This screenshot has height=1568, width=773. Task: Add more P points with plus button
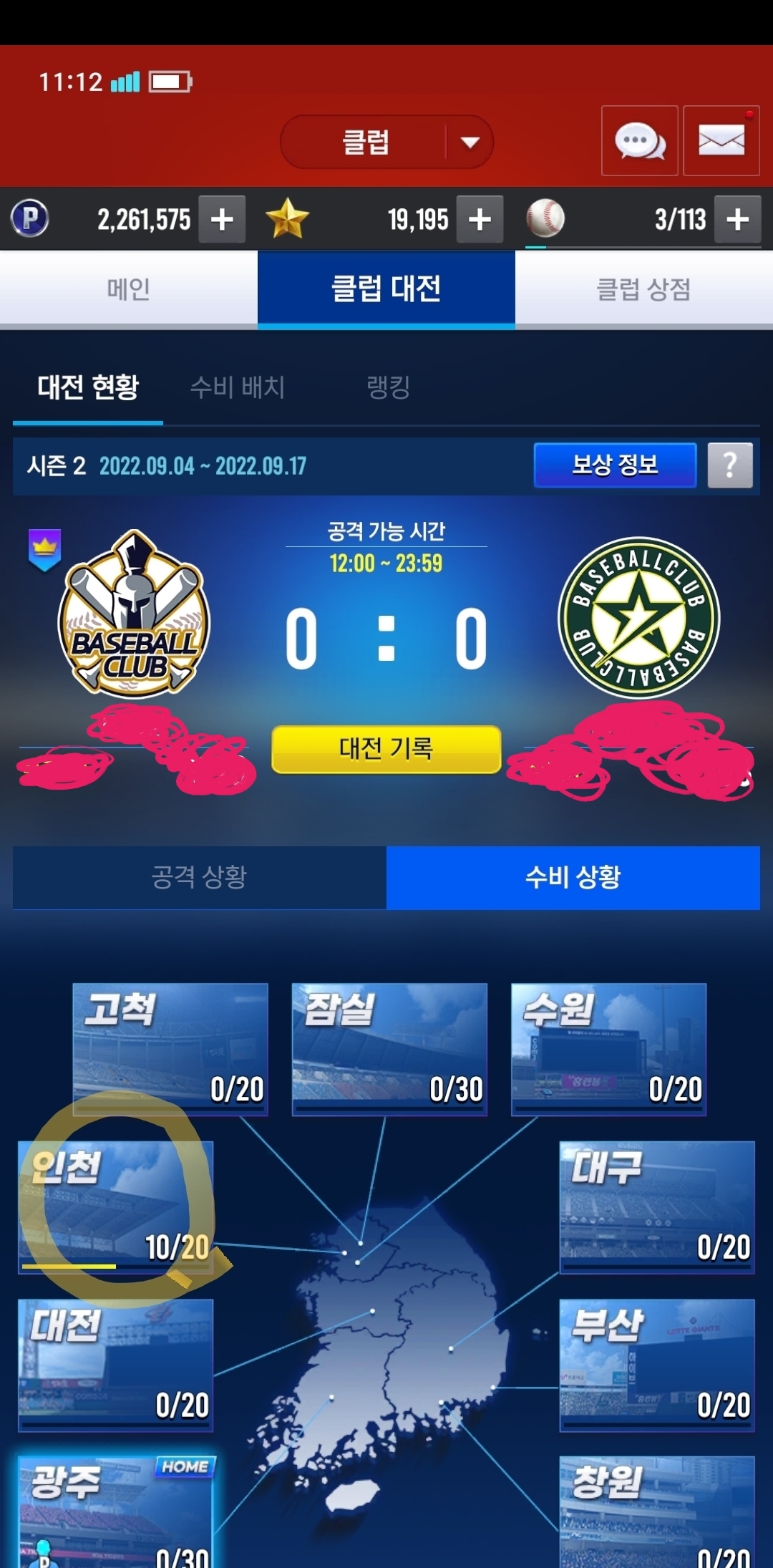(222, 219)
